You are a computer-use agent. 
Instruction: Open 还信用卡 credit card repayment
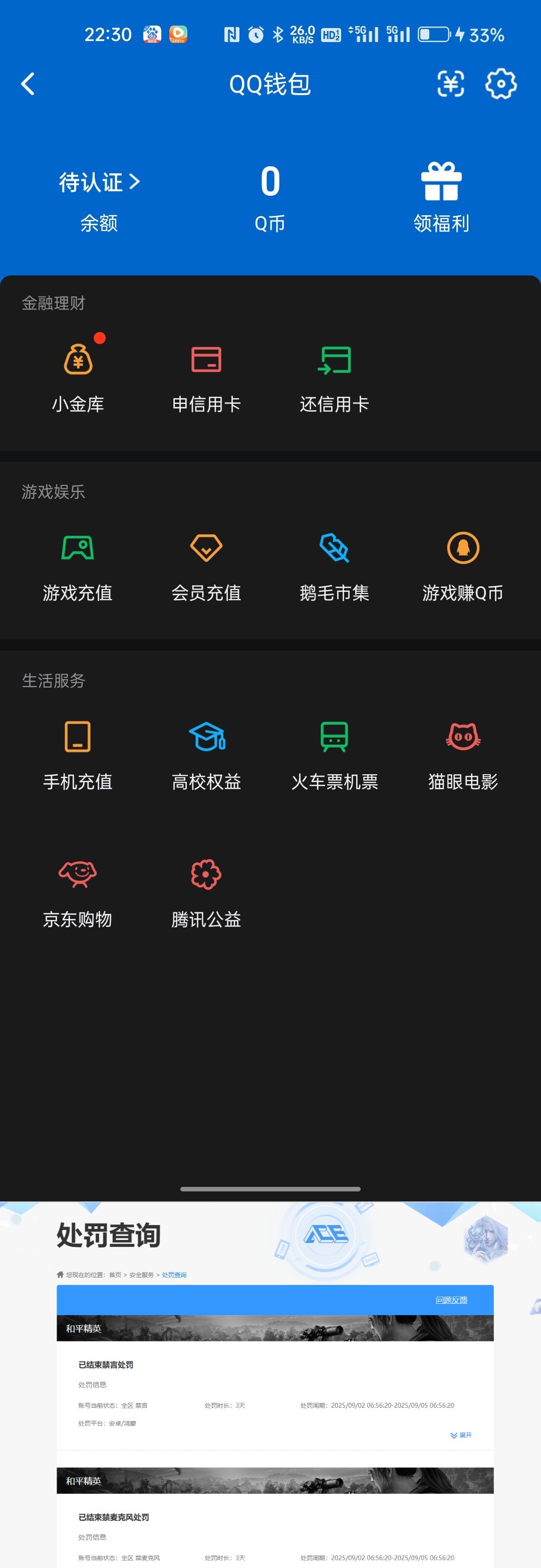pyautogui.click(x=335, y=374)
